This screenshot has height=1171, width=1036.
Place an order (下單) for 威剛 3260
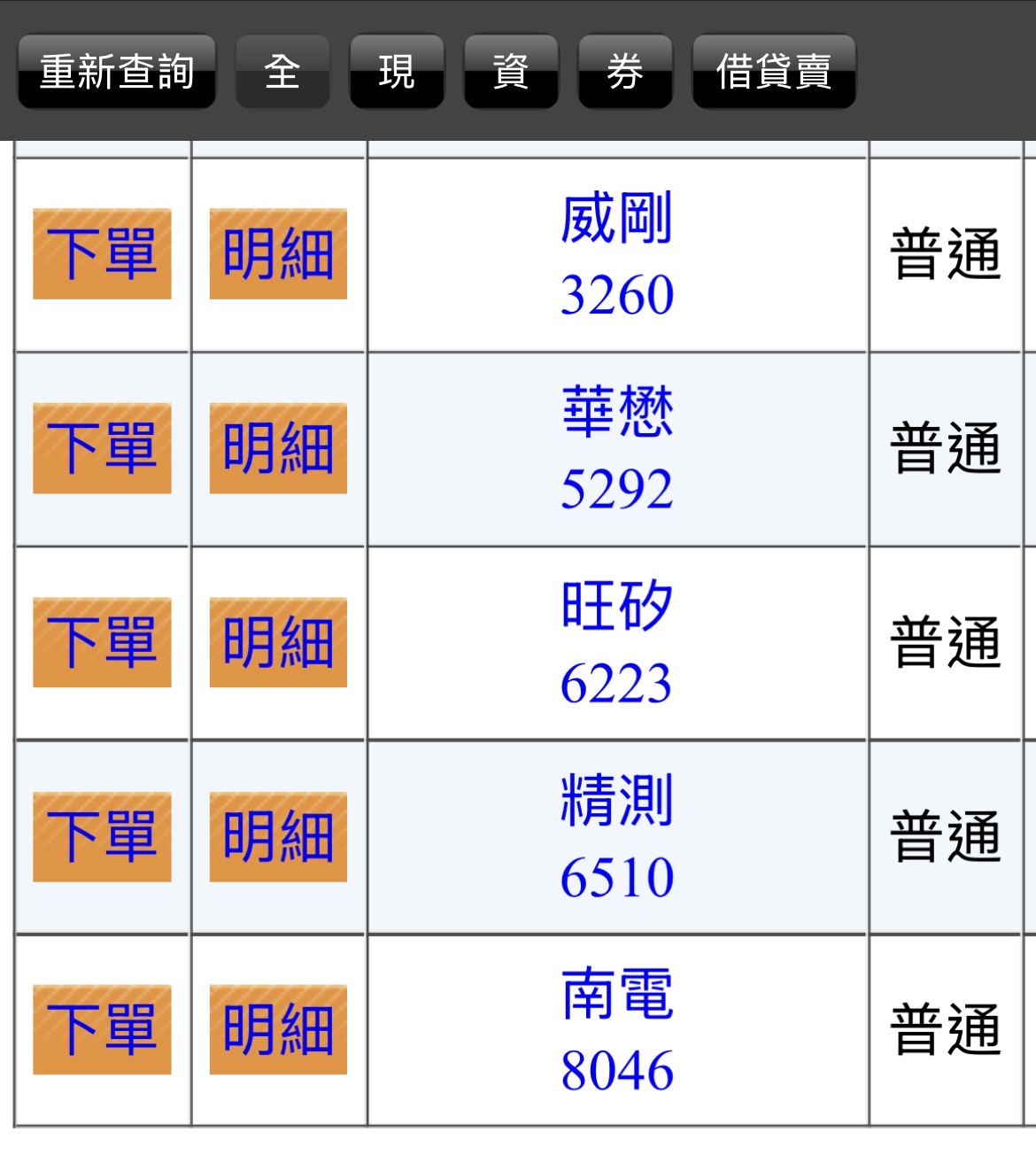tap(102, 254)
